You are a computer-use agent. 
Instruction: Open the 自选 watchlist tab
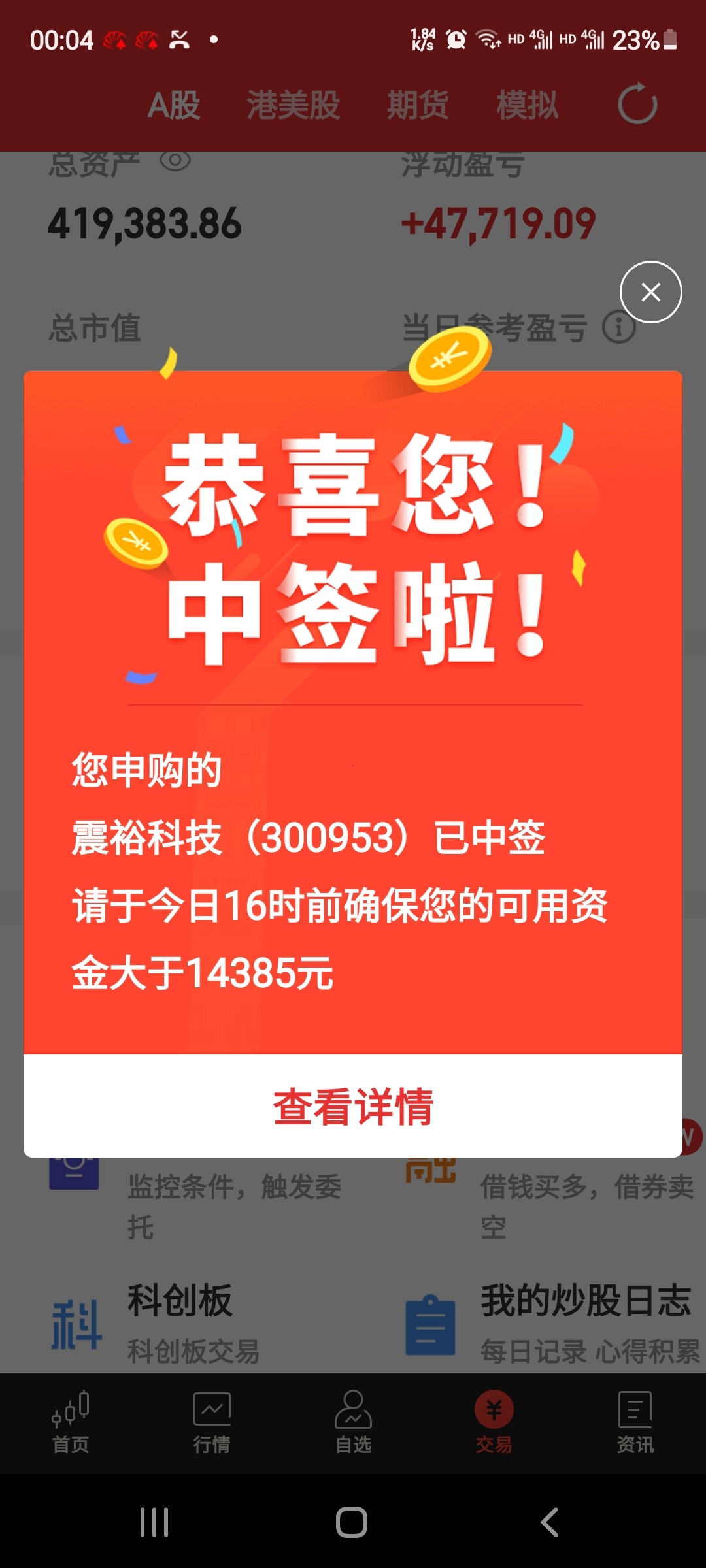point(353,1423)
